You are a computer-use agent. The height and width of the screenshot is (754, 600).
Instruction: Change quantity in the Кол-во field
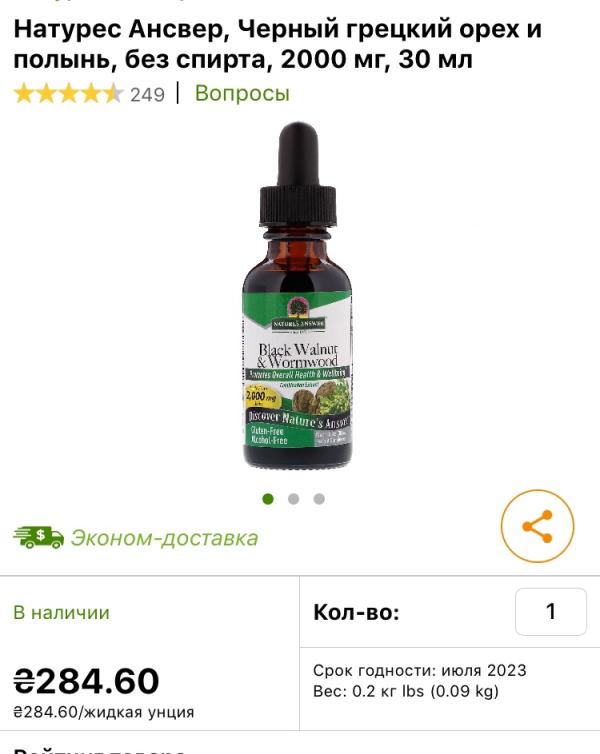pos(550,612)
